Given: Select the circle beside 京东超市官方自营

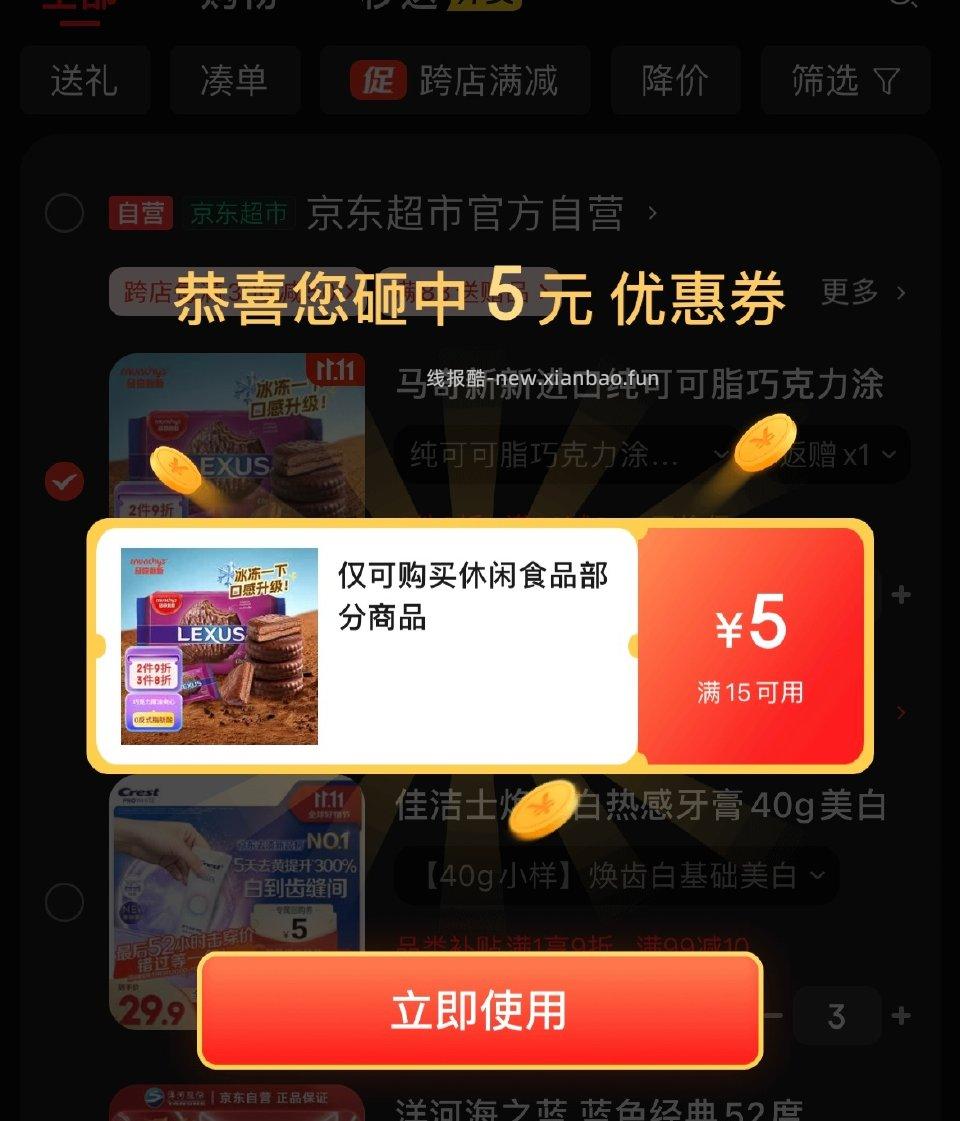Looking at the screenshot, I should tap(64, 213).
